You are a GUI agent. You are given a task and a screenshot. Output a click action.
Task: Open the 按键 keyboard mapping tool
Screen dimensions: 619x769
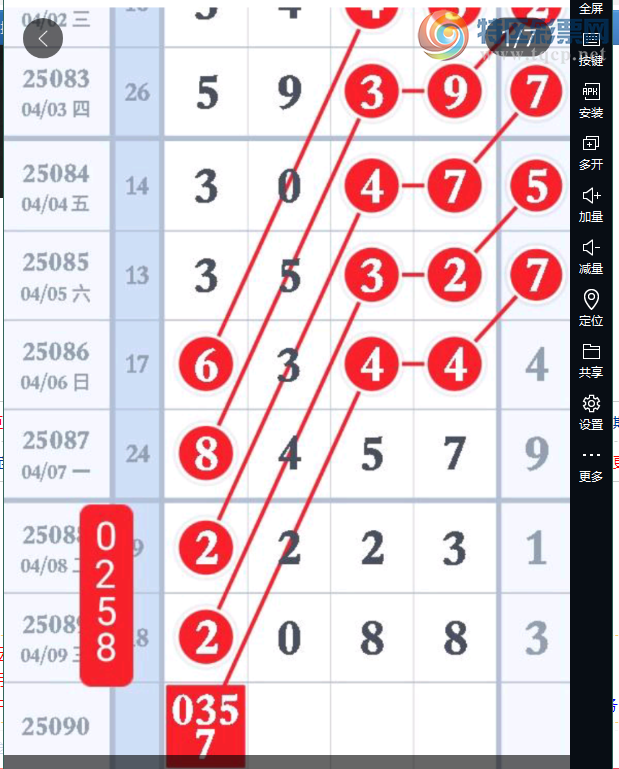click(591, 47)
